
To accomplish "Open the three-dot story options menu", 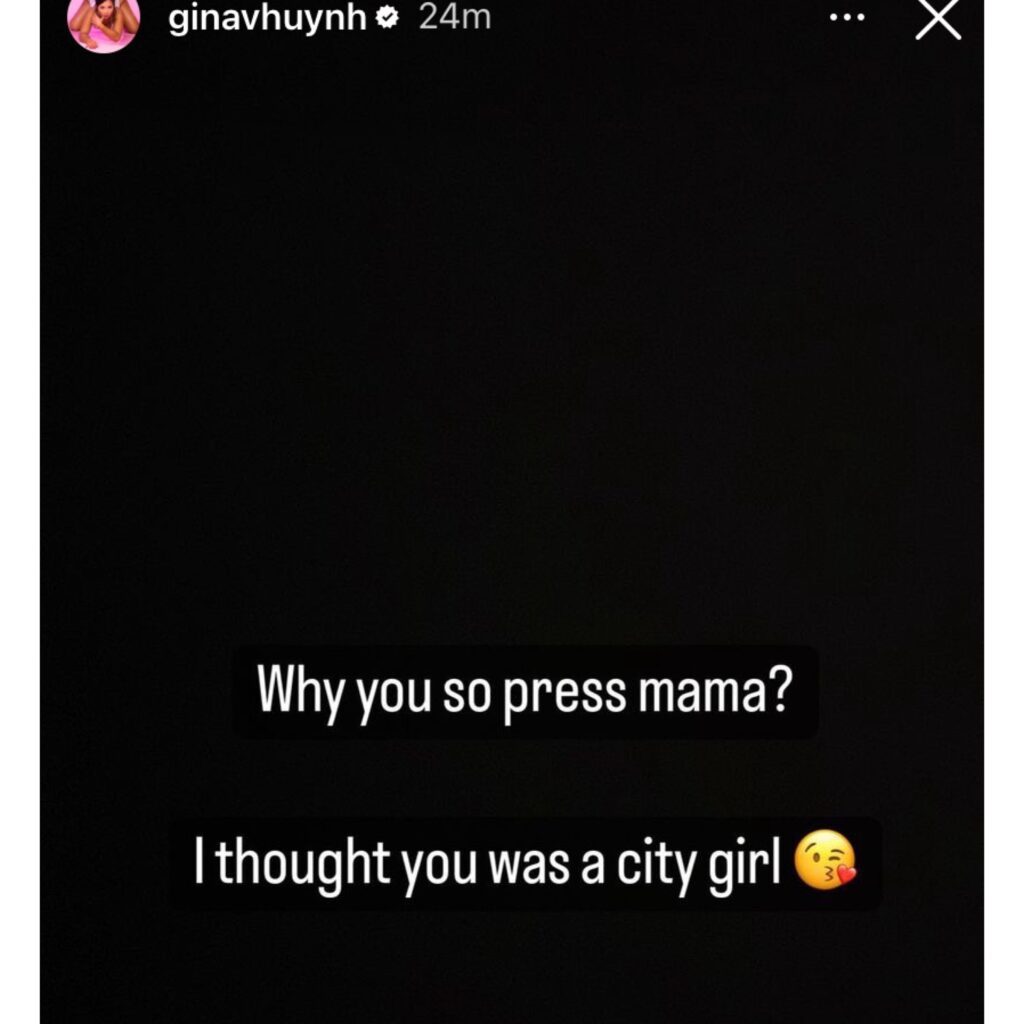I will coord(847,20).
